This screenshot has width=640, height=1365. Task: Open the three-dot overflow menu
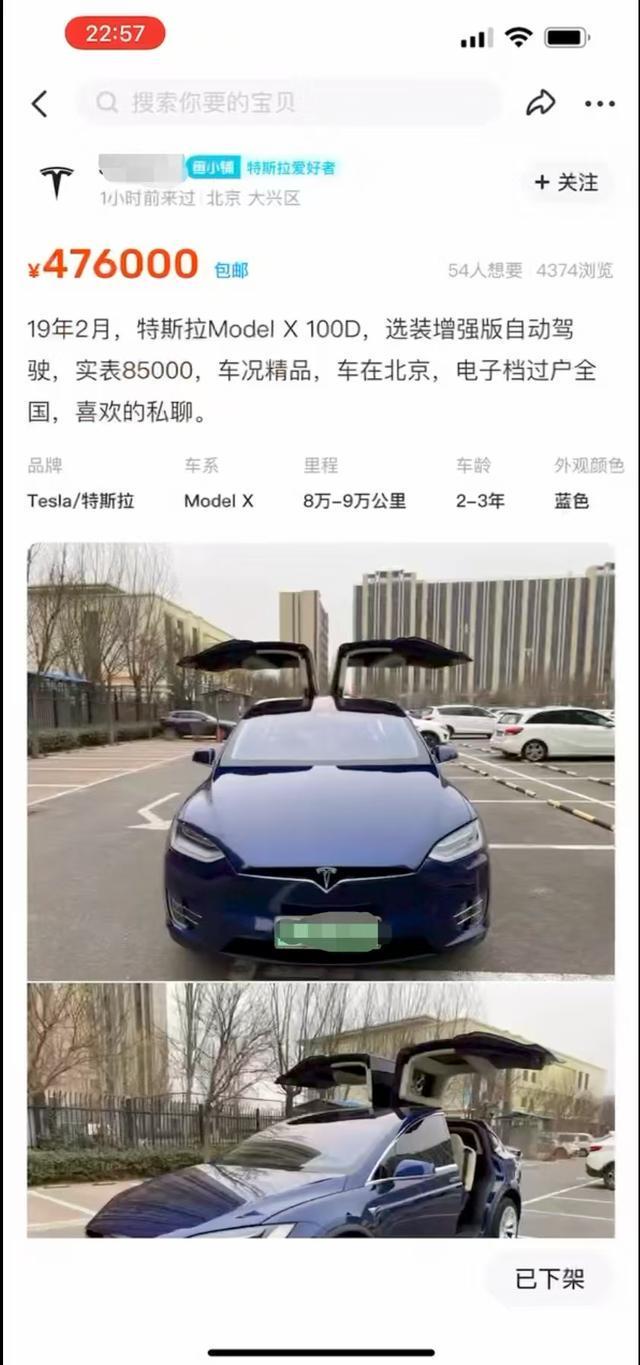[600, 103]
